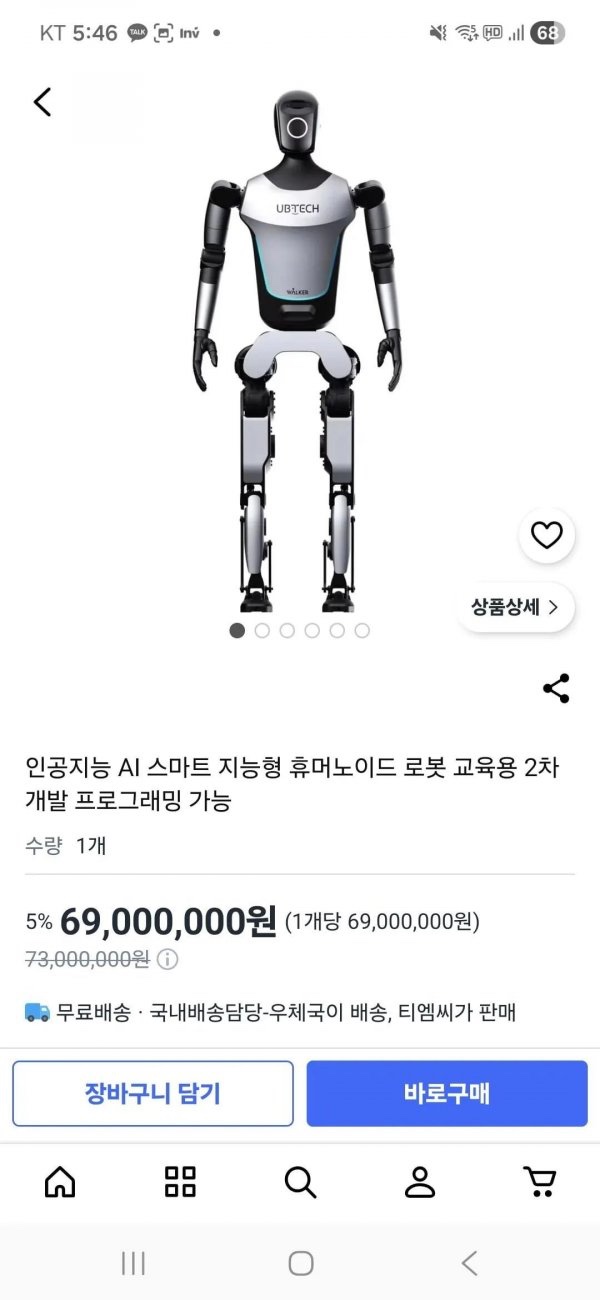600x1300 pixels.
Task: Open 상품상세 product details
Action: pyautogui.click(x=515, y=606)
